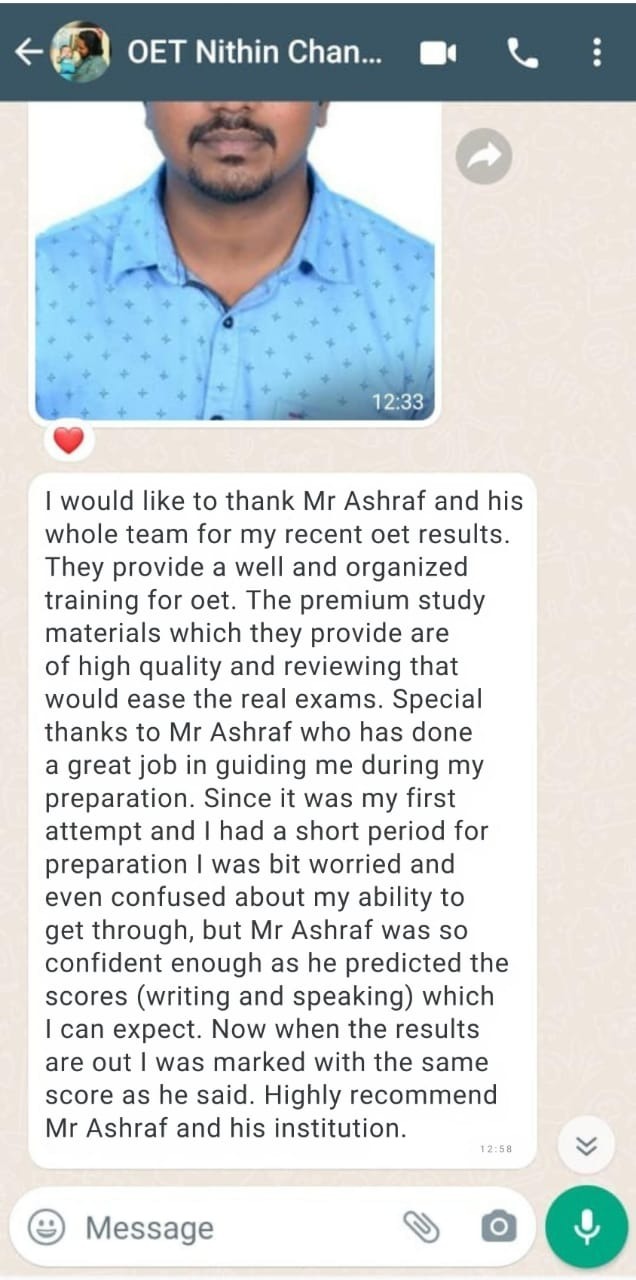This screenshot has width=636, height=1280.
Task: Open the emoji picker
Action: pyautogui.click(x=46, y=1227)
